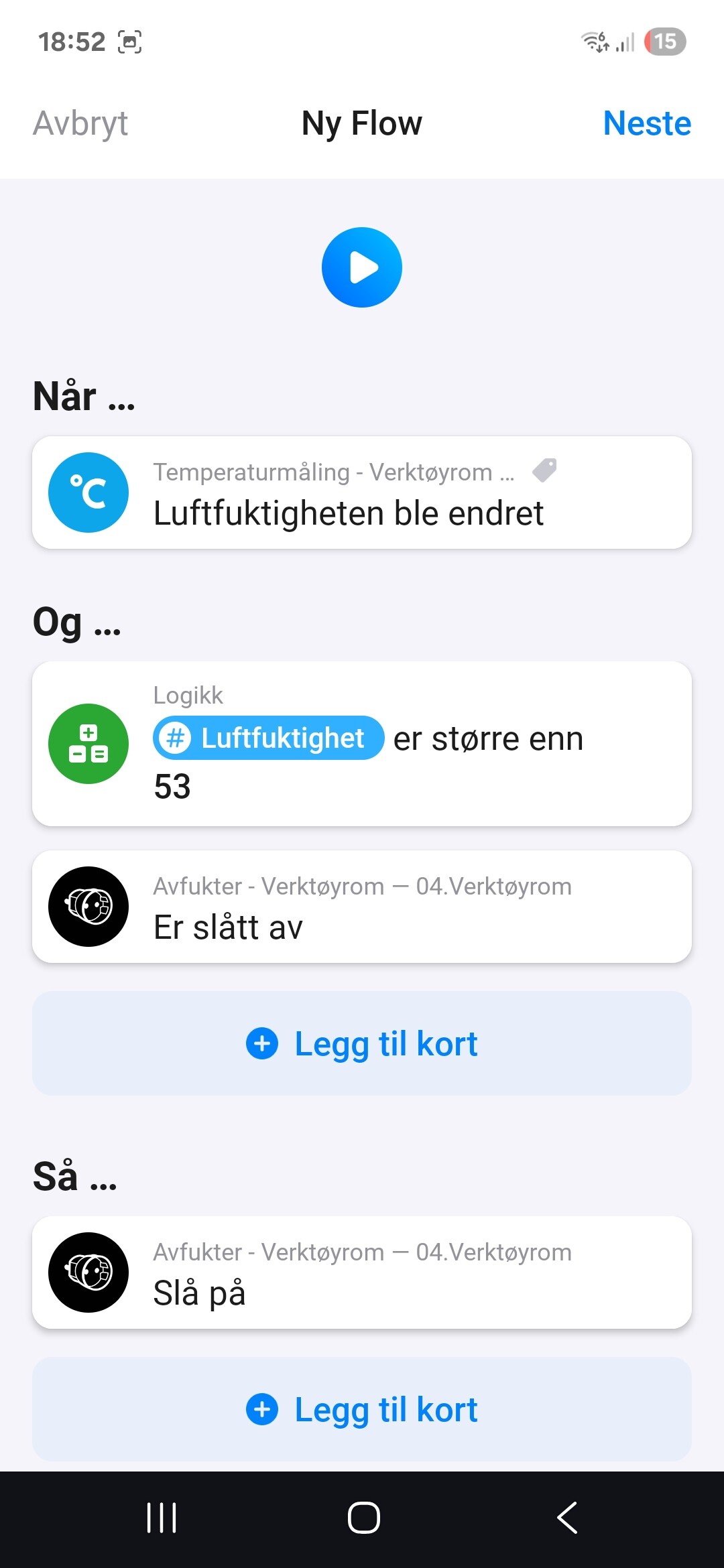Tap Neste to continue

pyautogui.click(x=647, y=123)
